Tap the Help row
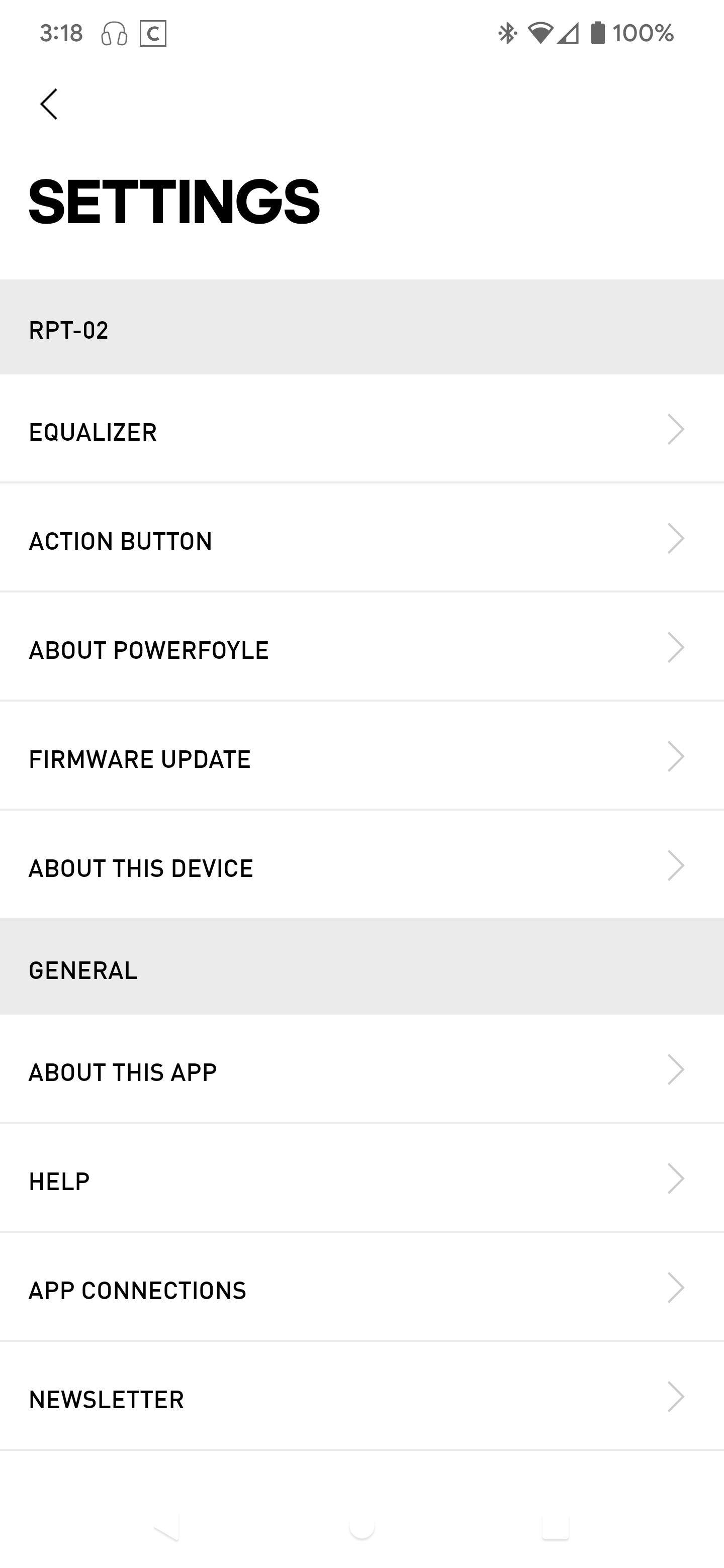The height and width of the screenshot is (1568, 724). tap(361, 1180)
